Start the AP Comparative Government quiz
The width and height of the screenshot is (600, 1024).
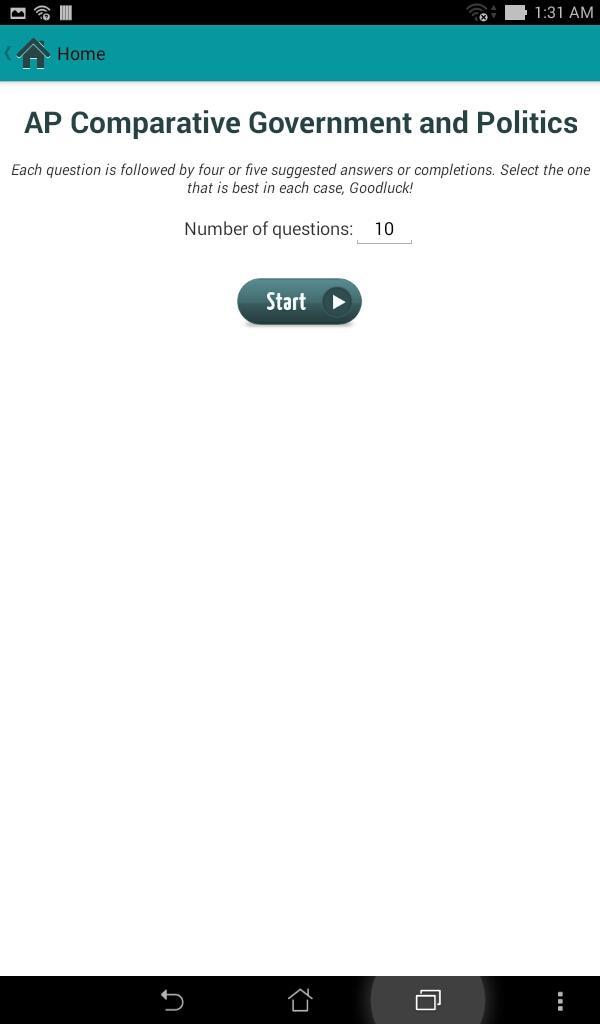299,302
